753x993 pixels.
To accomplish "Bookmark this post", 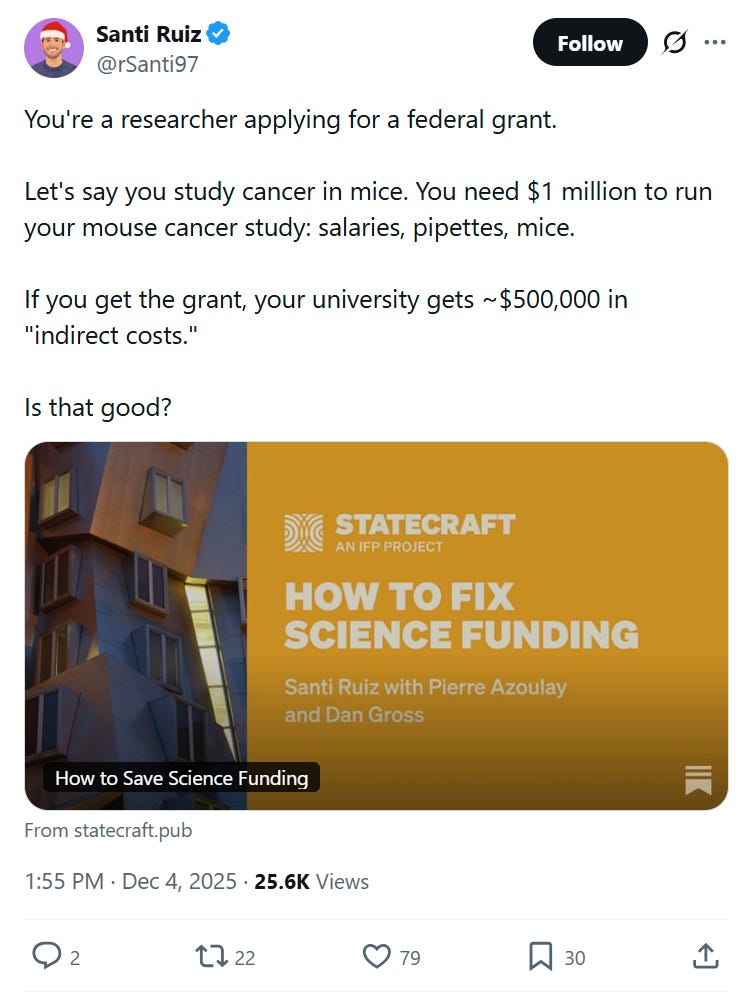I will 541,957.
